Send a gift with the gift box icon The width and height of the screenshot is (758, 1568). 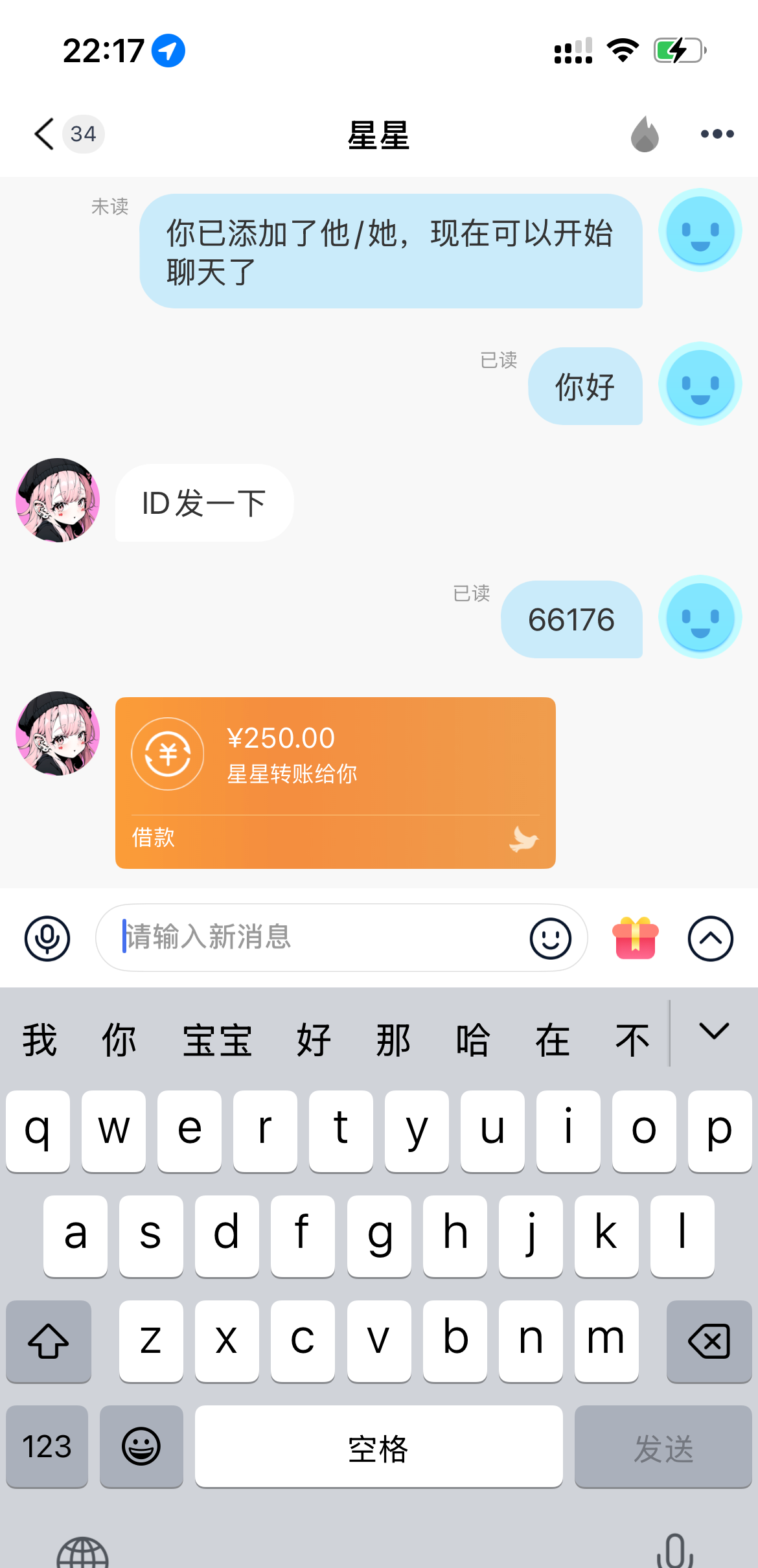point(635,938)
